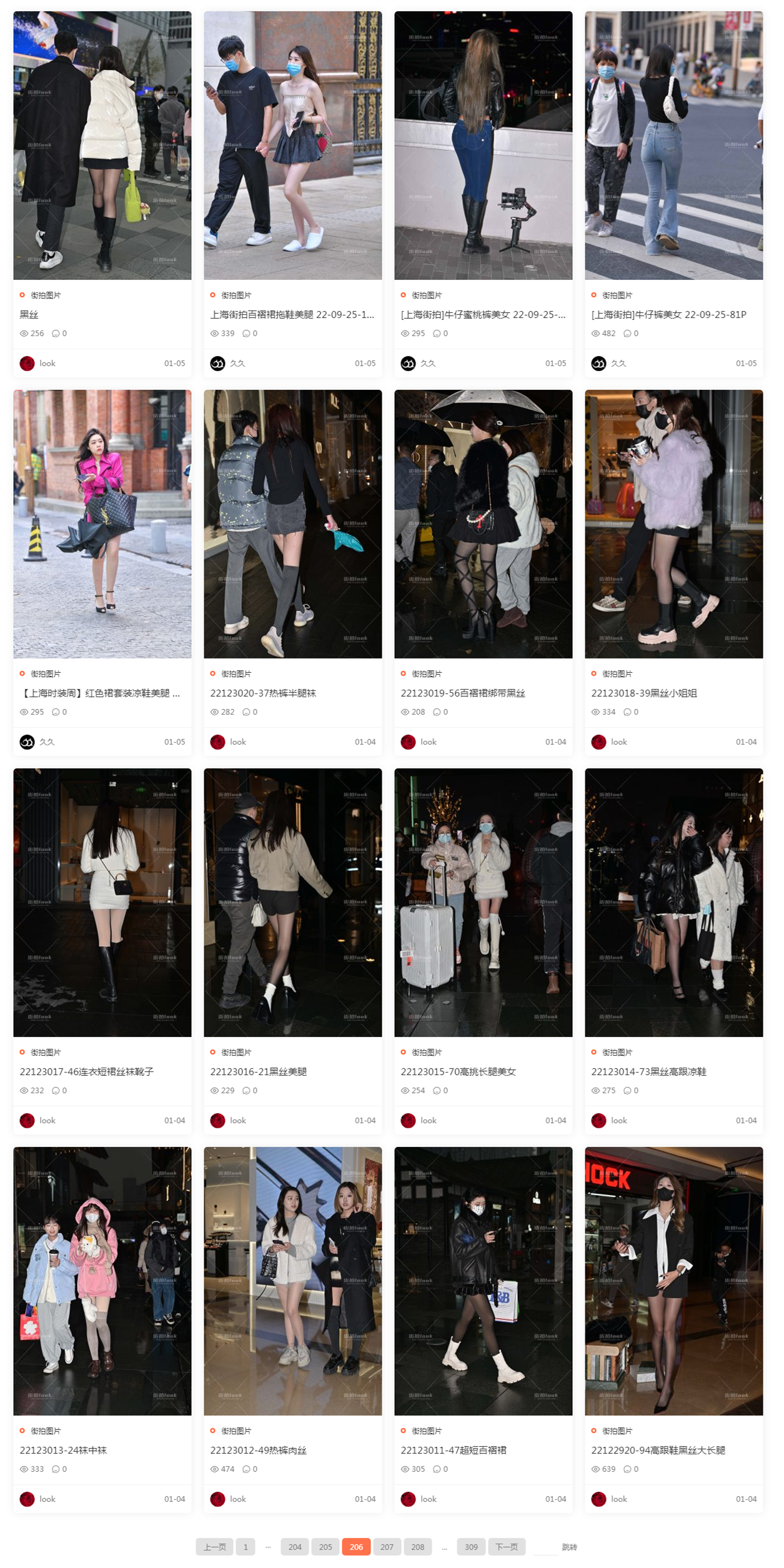Open the 上海街拍百褶裙拖鞋美腿 post
The height and width of the screenshot is (1568, 784).
click(x=292, y=314)
